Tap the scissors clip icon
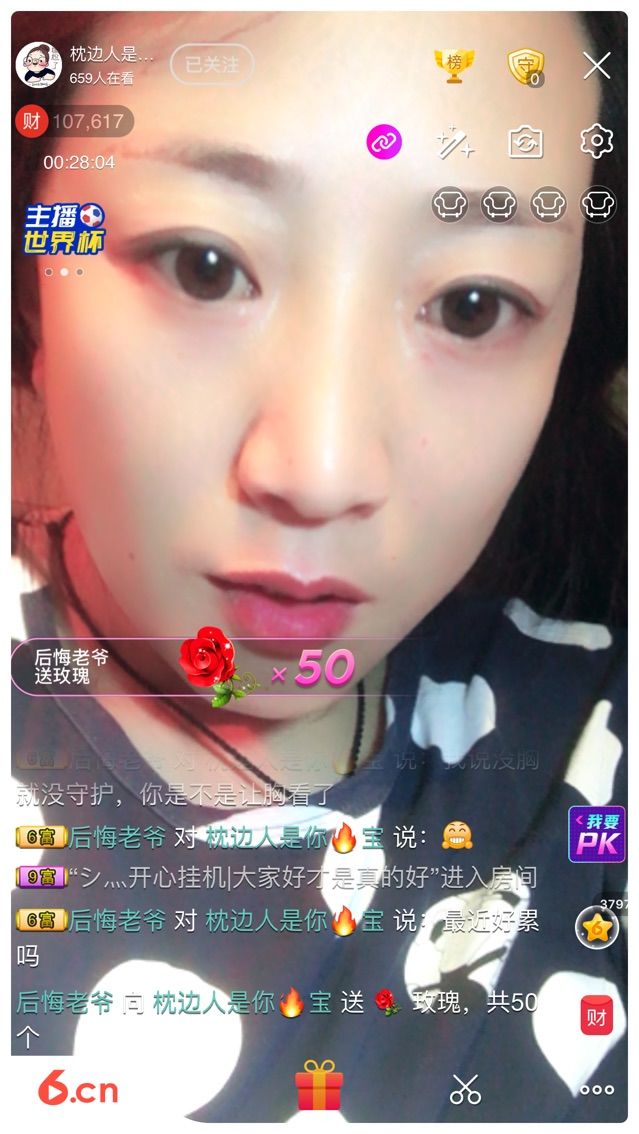This screenshot has height=1134, width=639. point(465,1088)
